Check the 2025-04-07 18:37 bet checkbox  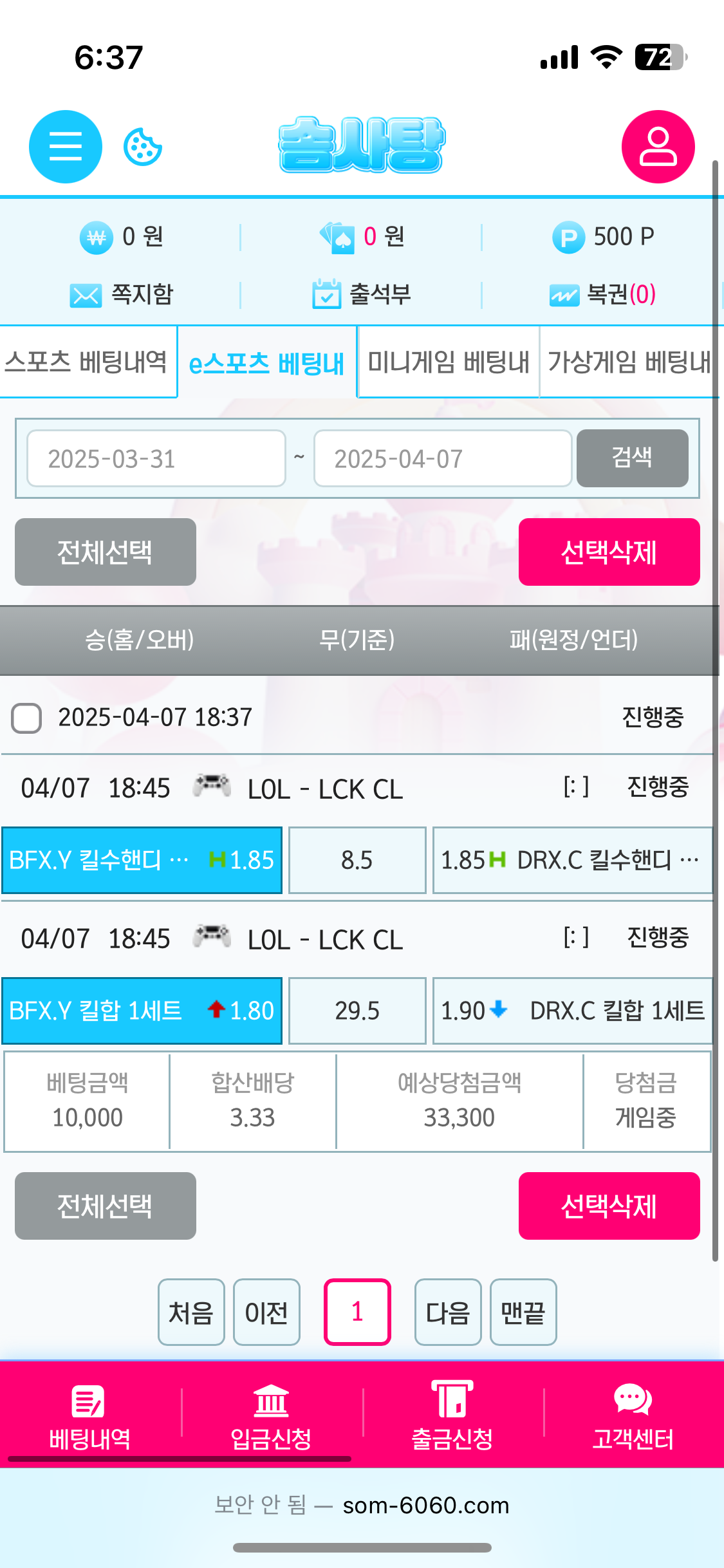tap(26, 718)
